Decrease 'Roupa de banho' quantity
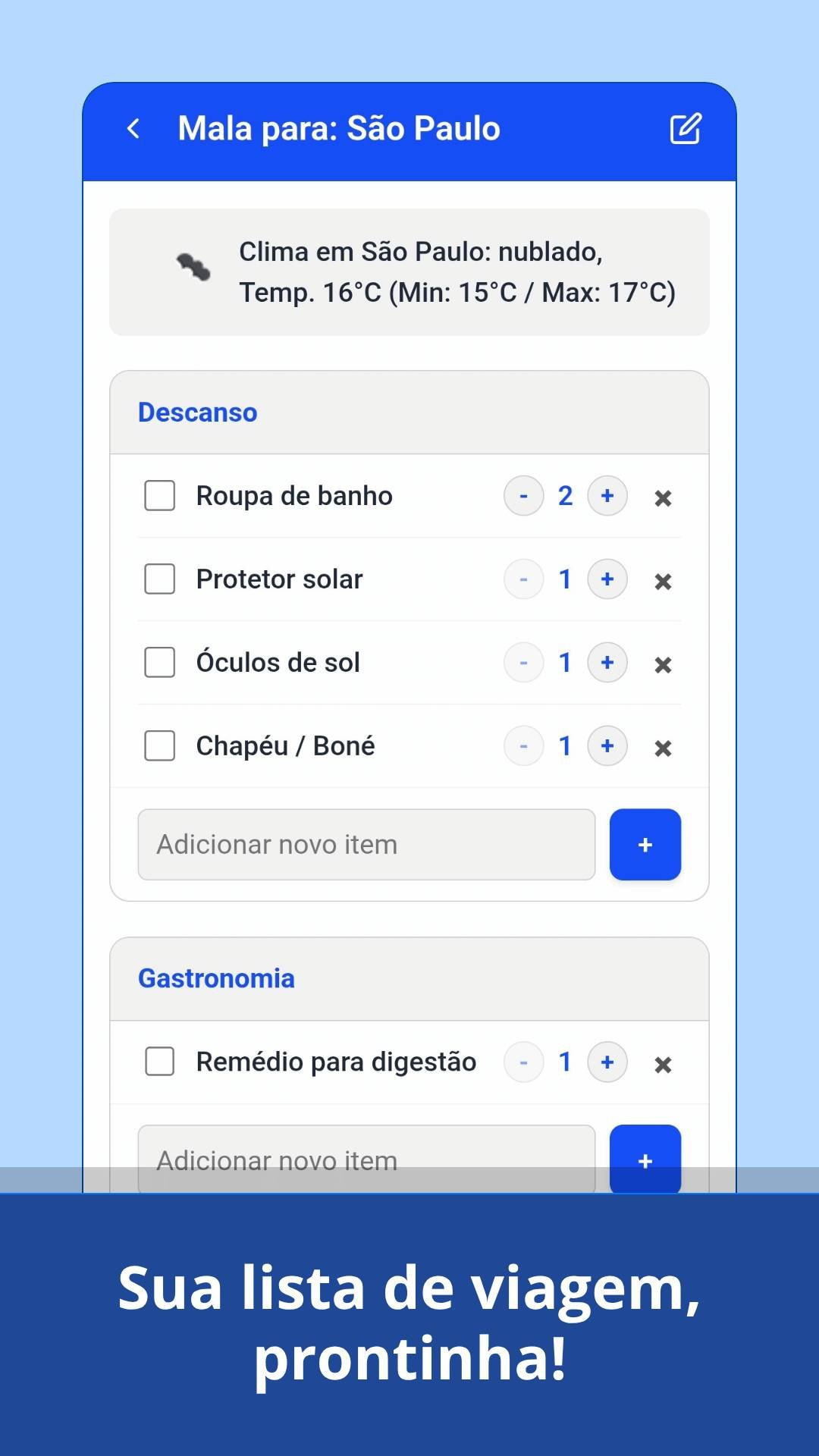819x1456 pixels. [523, 496]
